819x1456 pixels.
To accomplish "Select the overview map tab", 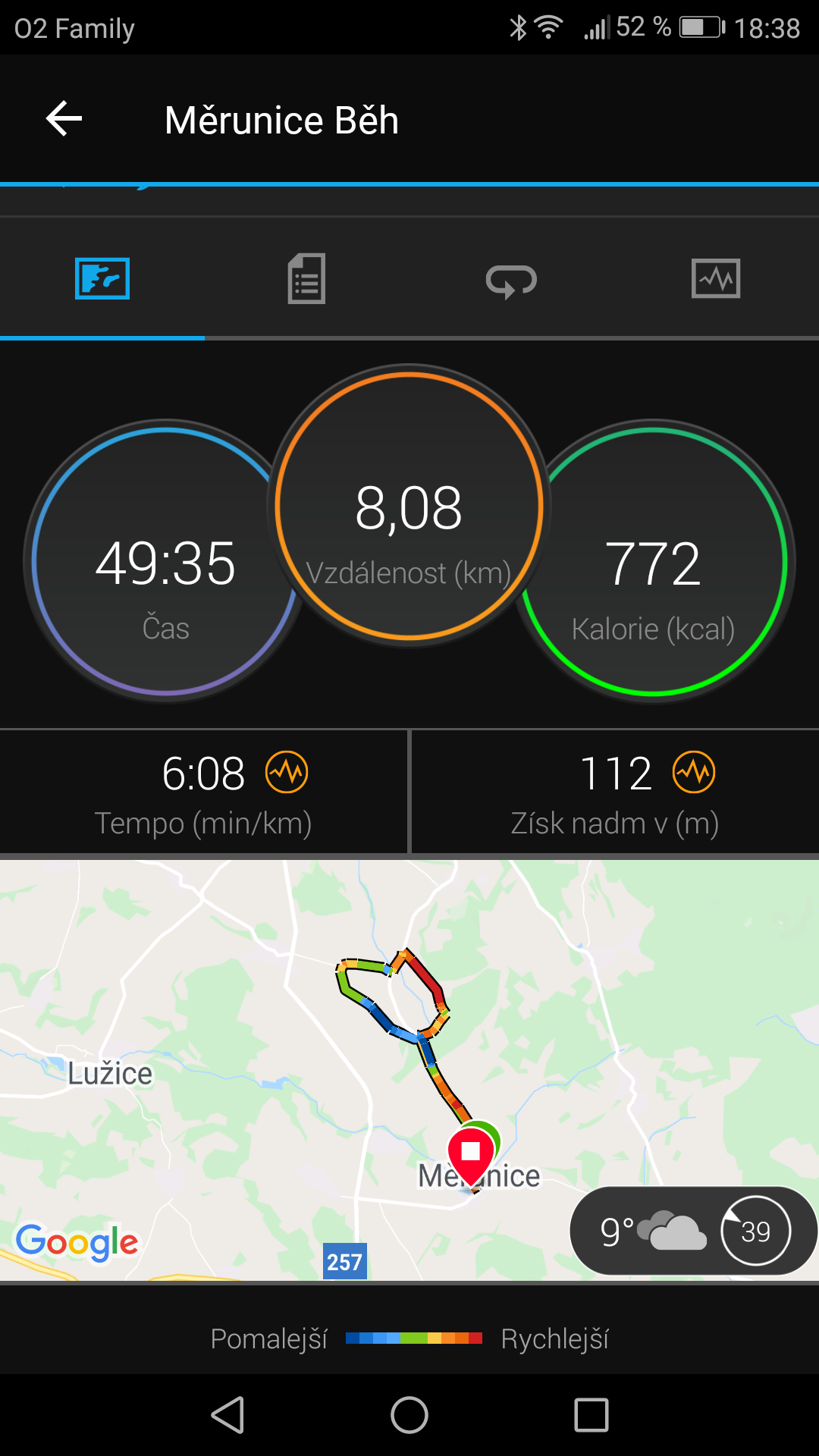I will point(102,279).
